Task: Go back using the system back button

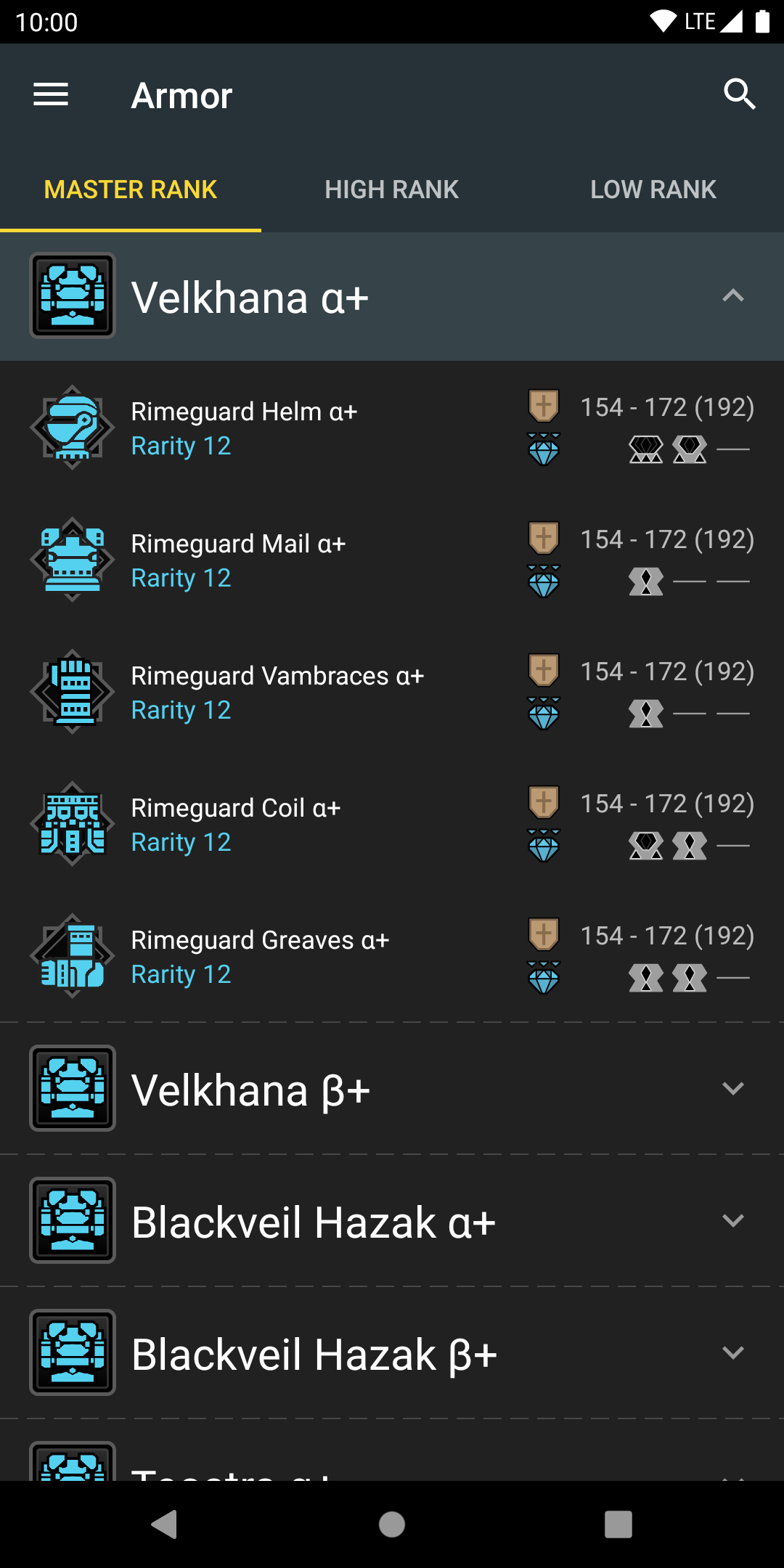Action: (165, 1524)
